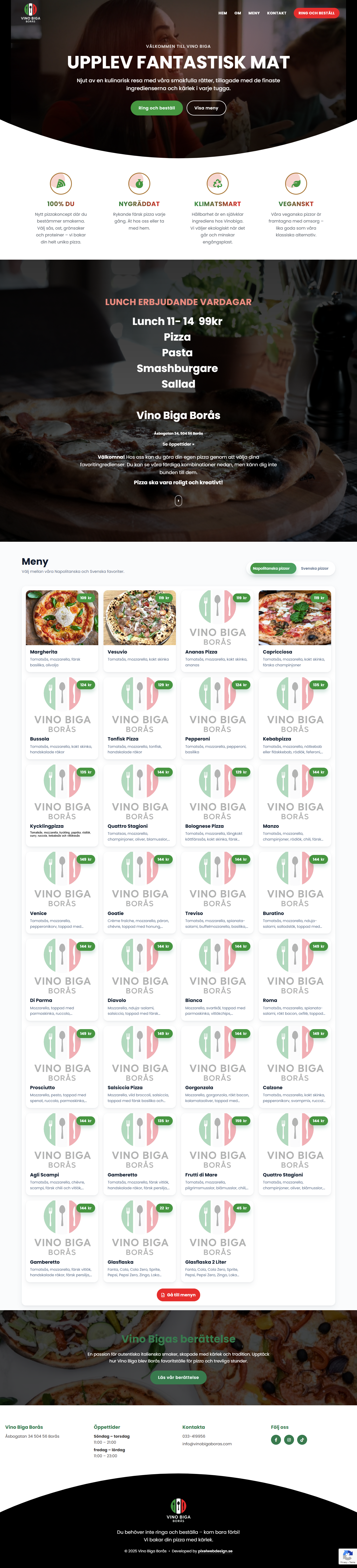Open the Se öppettider link
The image size is (357, 1568).
178,444
